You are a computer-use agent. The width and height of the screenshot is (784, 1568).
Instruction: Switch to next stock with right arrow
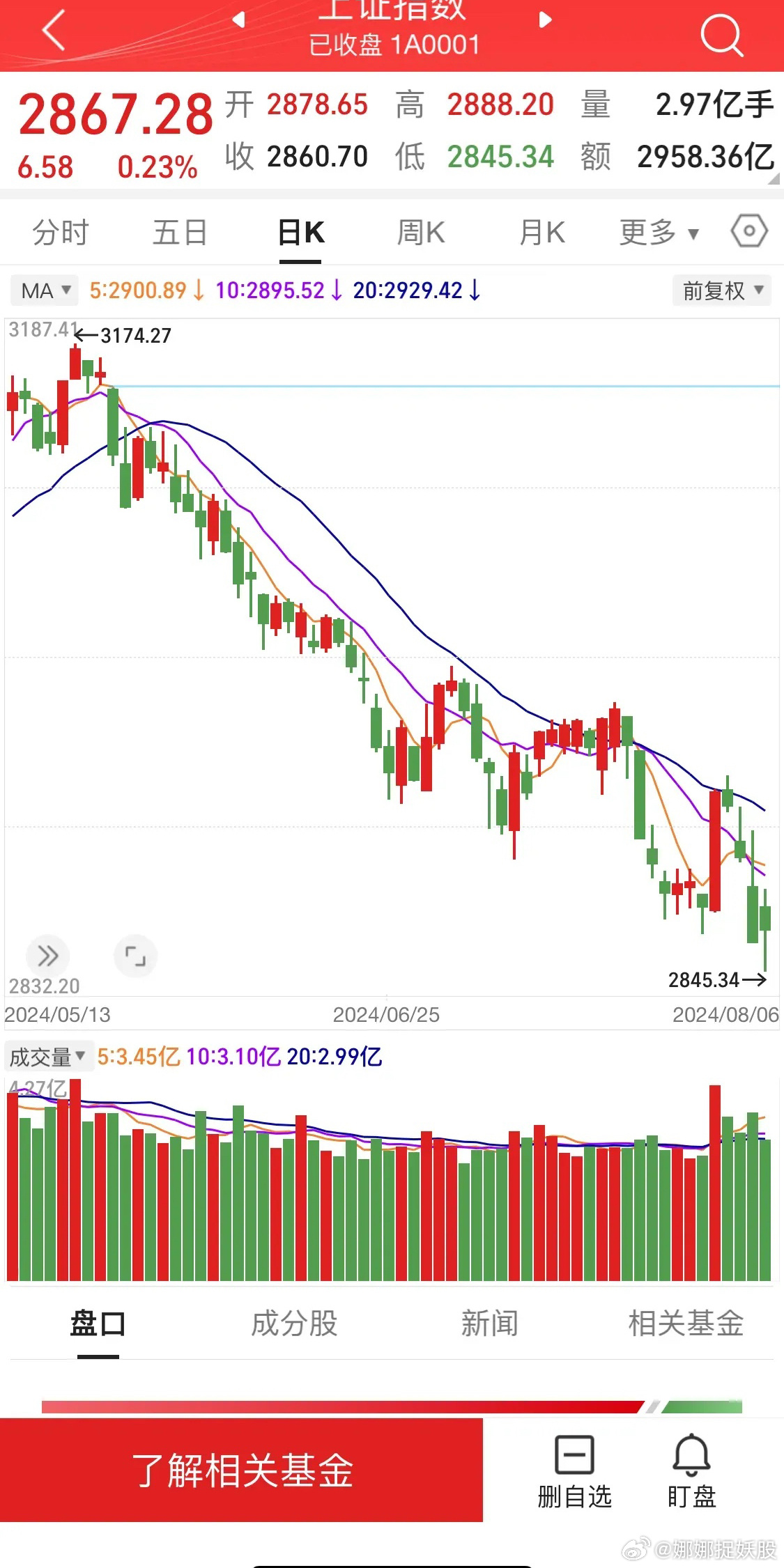545,20
